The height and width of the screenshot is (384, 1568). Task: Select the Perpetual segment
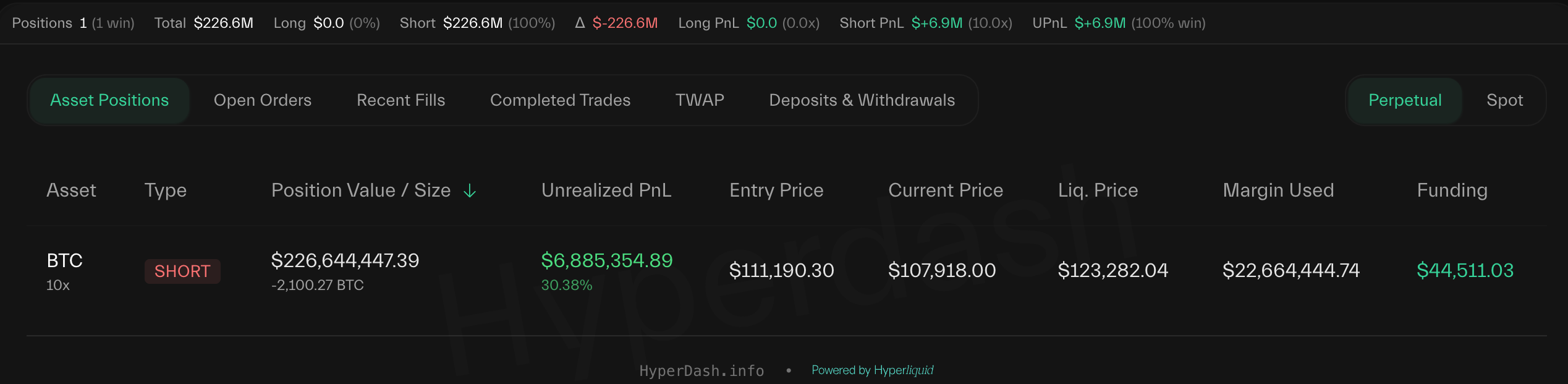tap(1404, 100)
